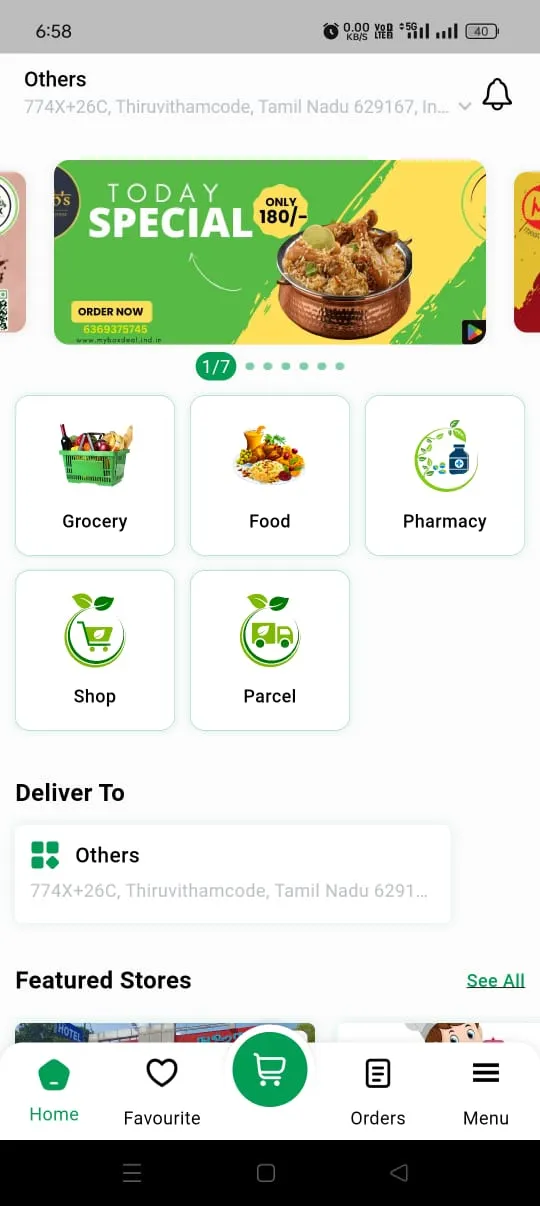Switch to the Orders tab
Viewport: 540px width, 1206px height.
point(378,1091)
